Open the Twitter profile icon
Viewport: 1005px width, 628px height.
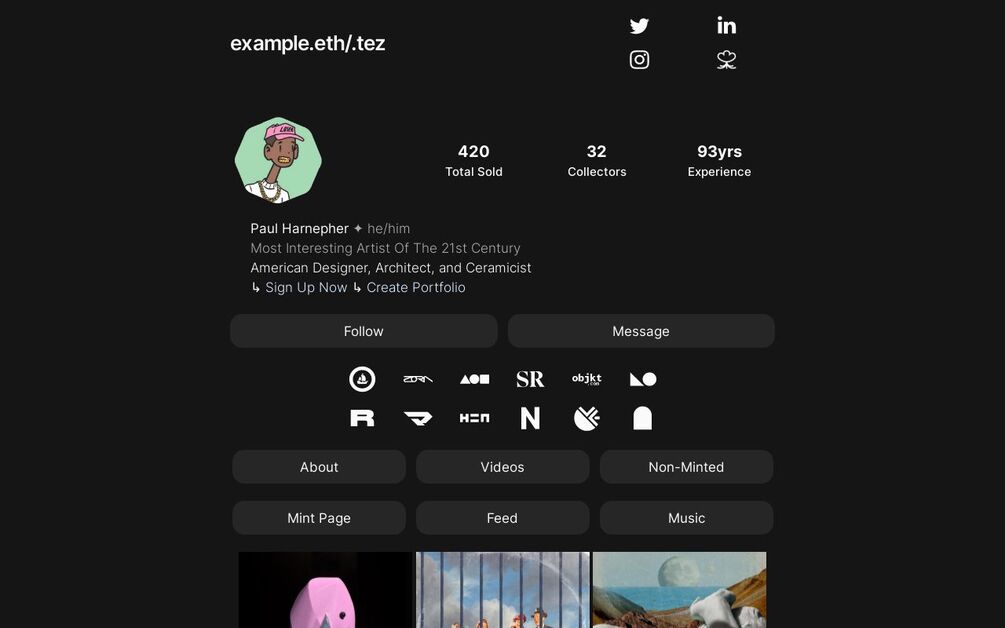tap(639, 26)
